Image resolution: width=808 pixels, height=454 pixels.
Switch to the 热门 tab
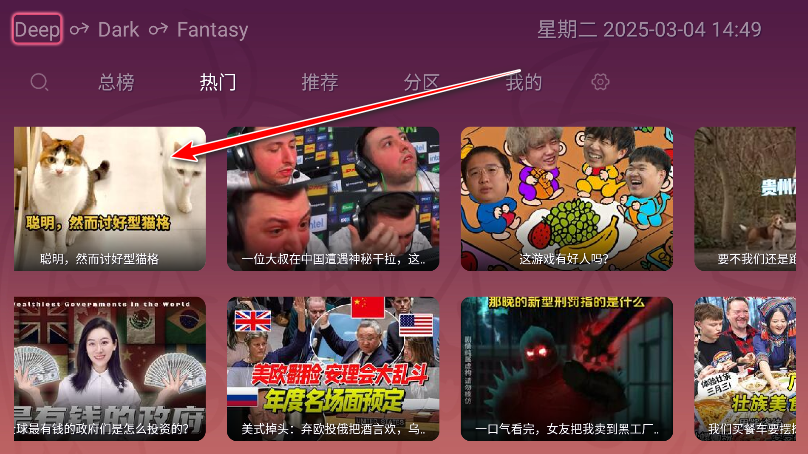coord(218,82)
